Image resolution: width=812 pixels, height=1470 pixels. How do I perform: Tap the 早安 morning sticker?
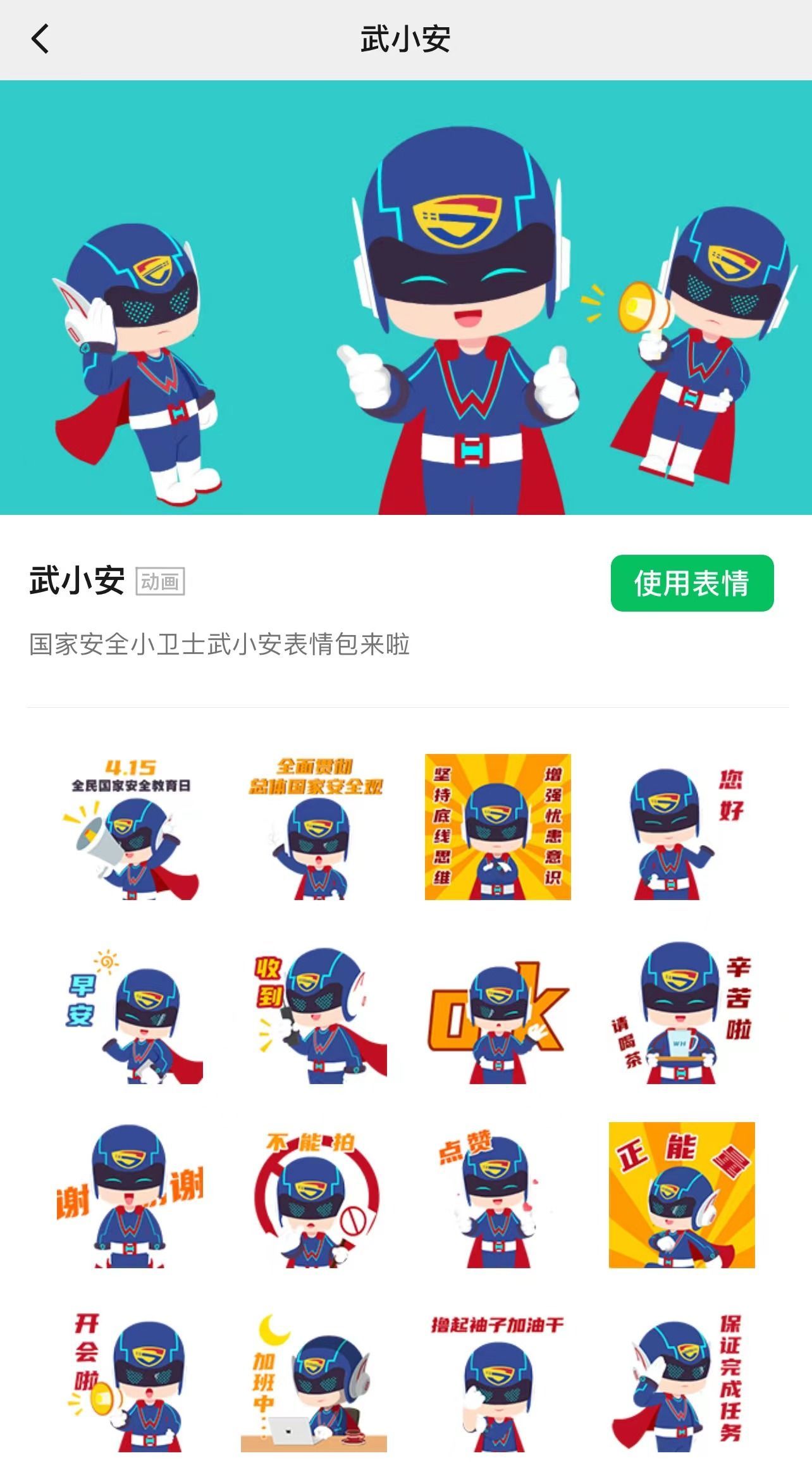(x=130, y=1012)
